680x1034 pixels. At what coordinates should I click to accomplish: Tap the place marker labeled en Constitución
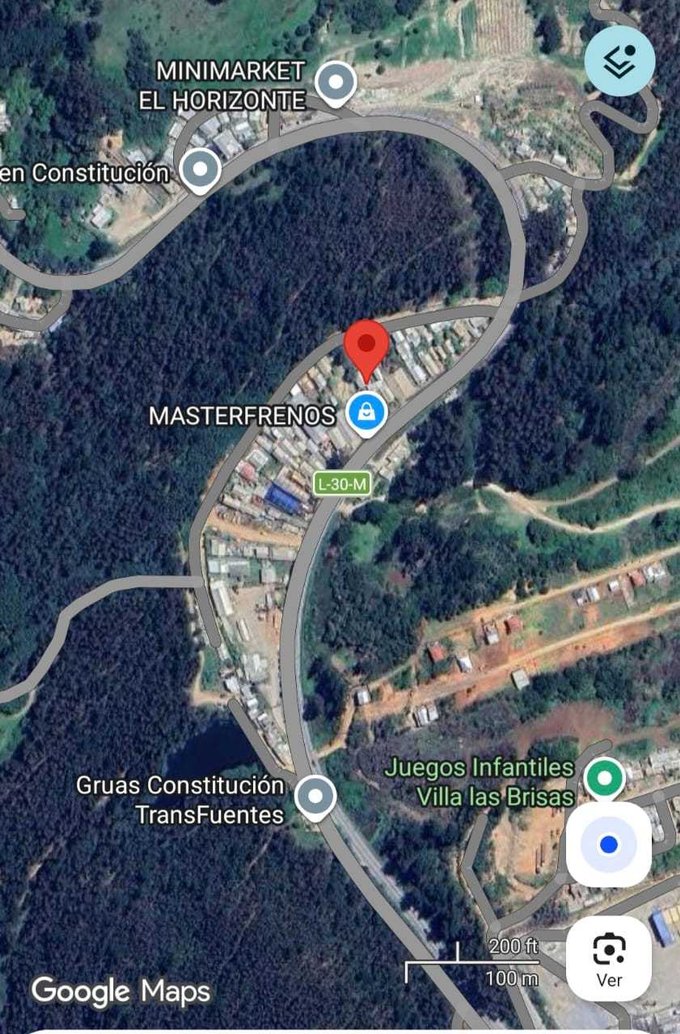point(201,170)
